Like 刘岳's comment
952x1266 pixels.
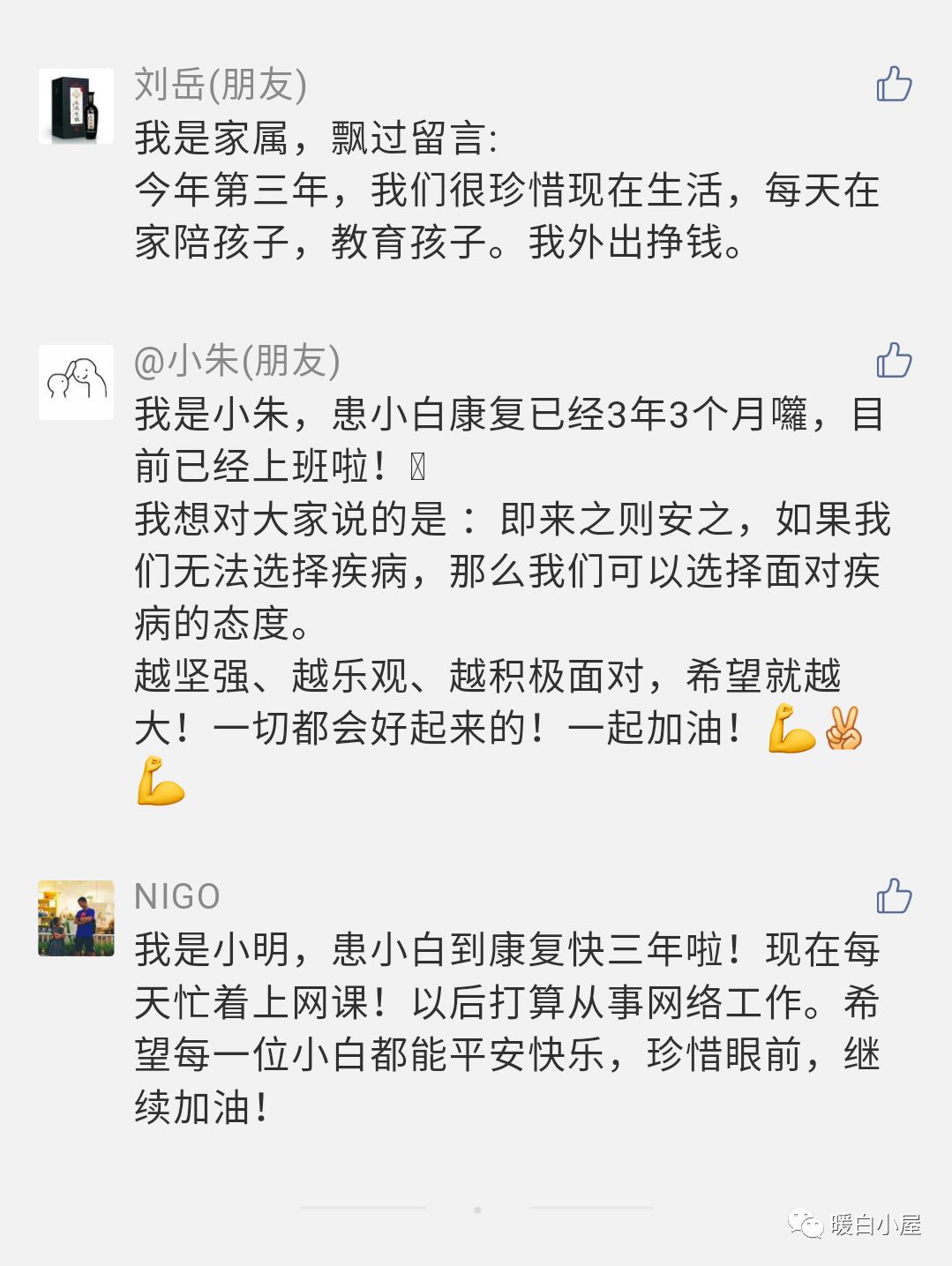(x=894, y=85)
